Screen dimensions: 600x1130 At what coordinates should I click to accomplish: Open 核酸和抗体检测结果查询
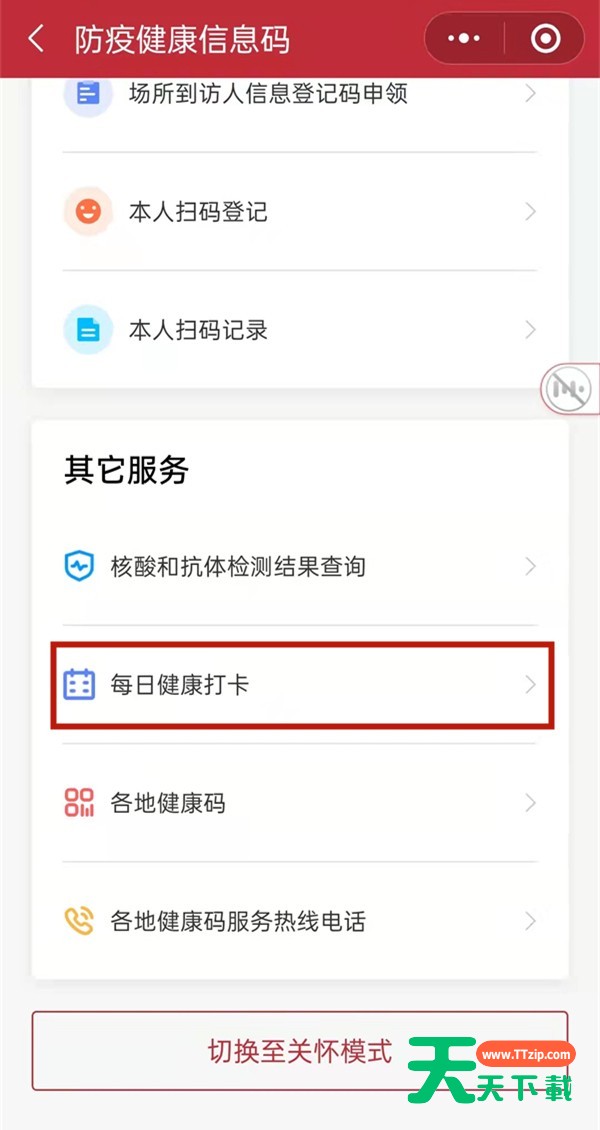coord(300,567)
